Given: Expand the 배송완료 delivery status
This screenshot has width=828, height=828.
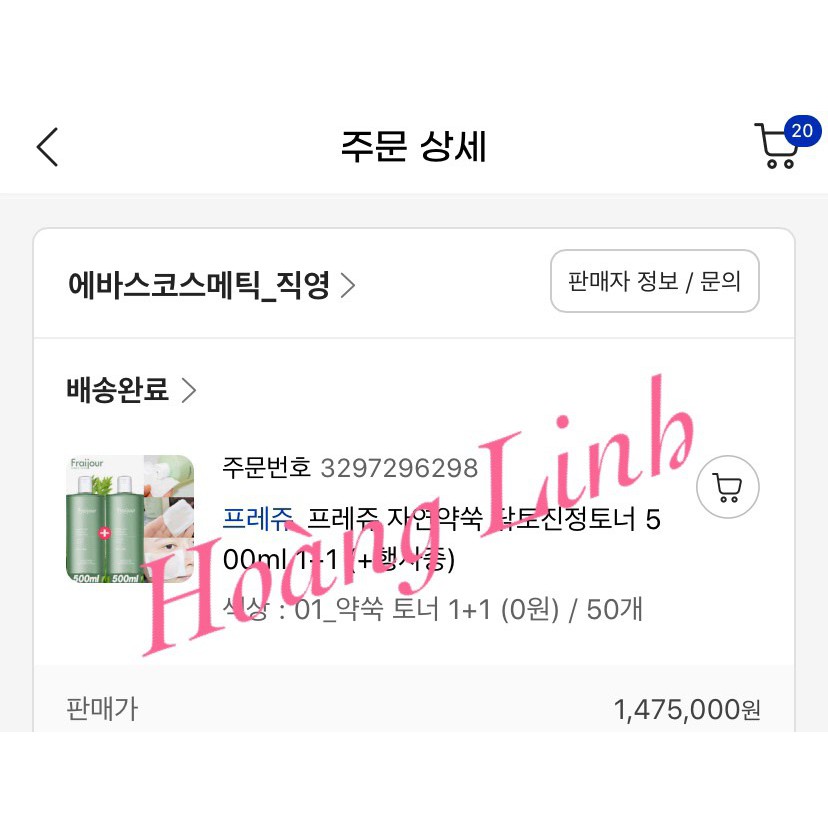Looking at the screenshot, I should pyautogui.click(x=131, y=390).
